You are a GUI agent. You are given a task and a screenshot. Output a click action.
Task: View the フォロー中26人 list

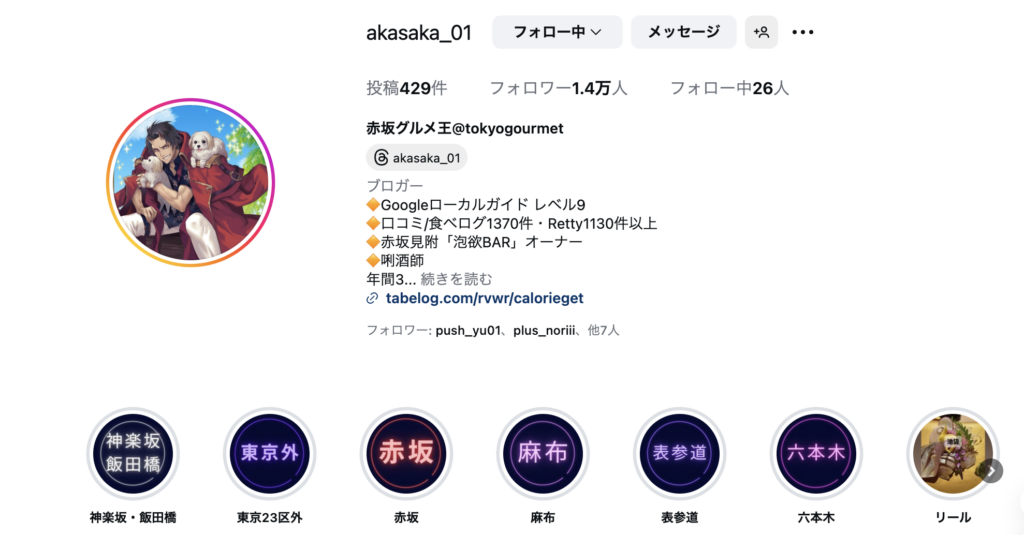point(729,88)
